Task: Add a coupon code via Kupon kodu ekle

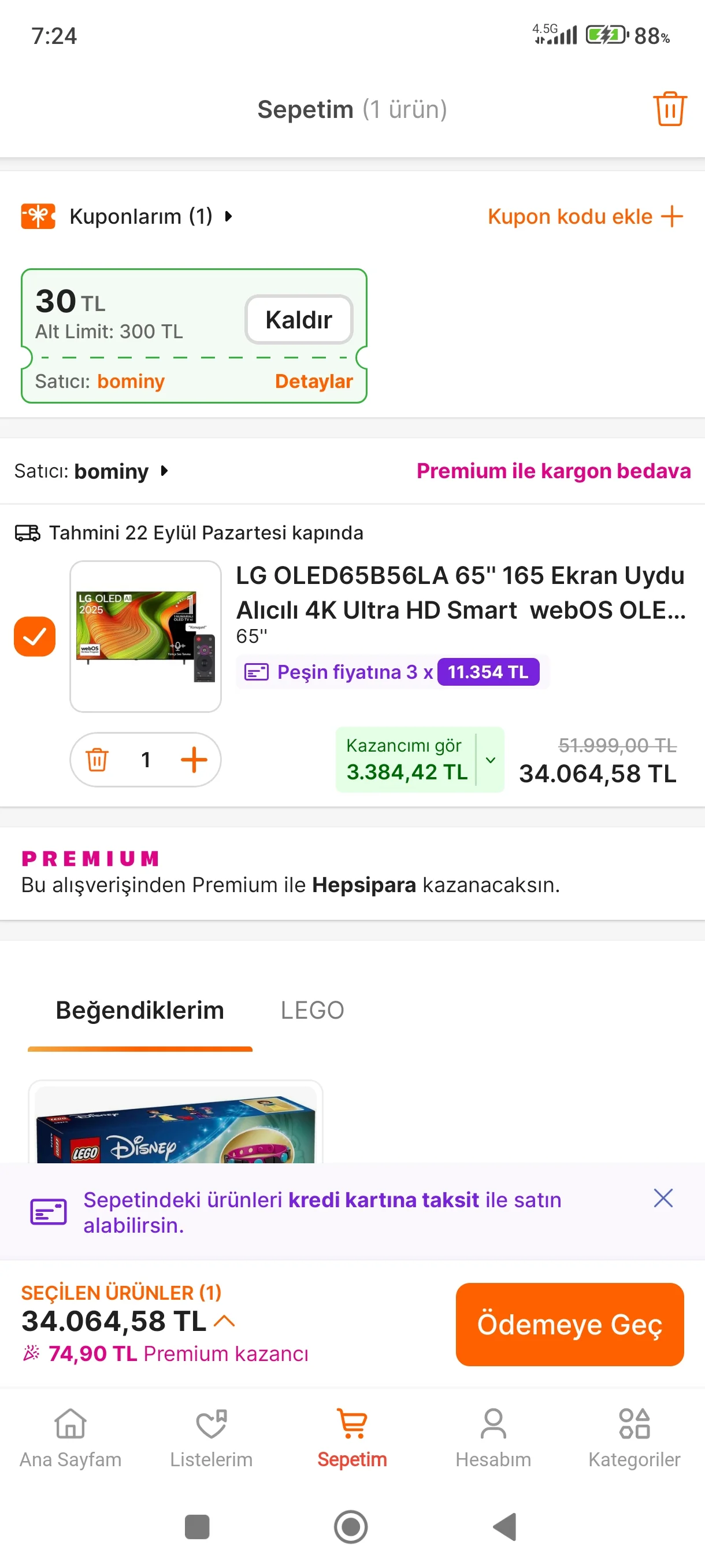Action: click(585, 216)
